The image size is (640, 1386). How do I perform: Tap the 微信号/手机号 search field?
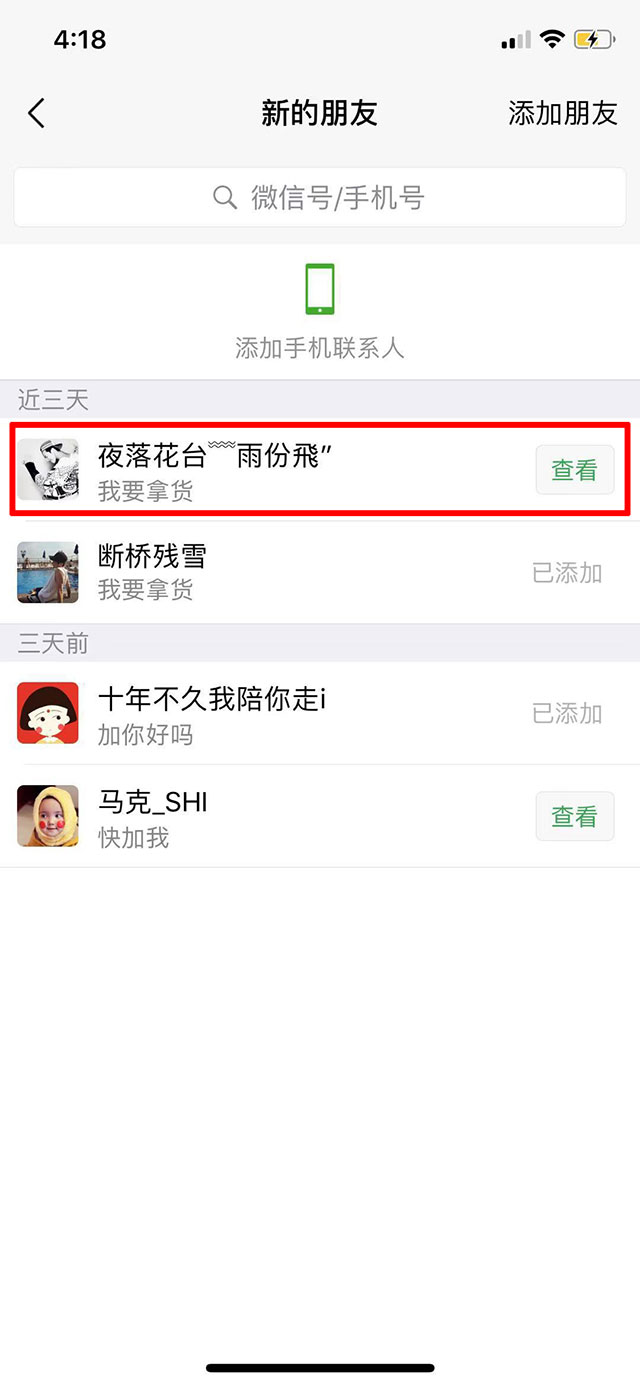coord(320,197)
